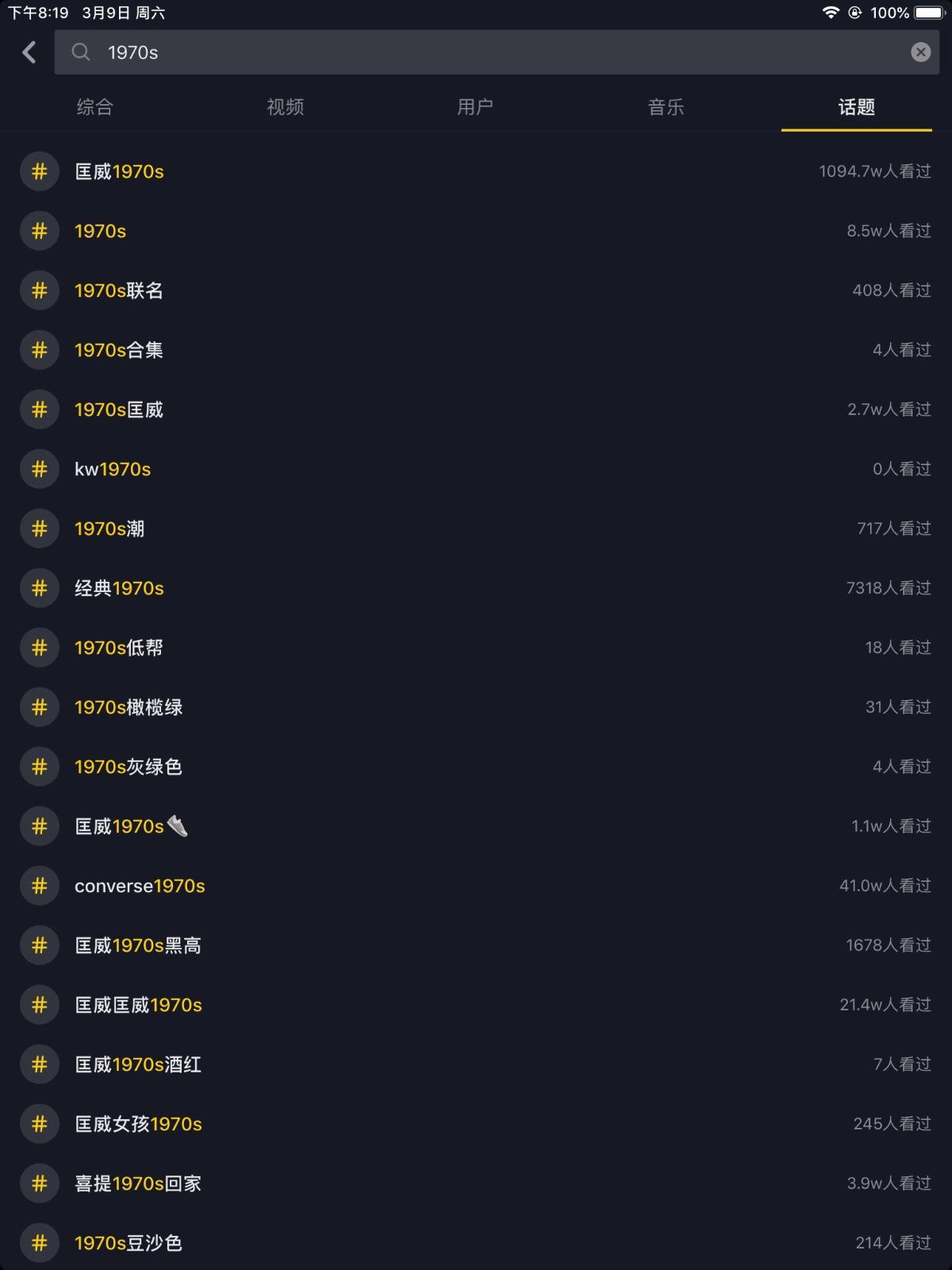Select the 话题 tab
The image size is (952, 1270).
856,106
